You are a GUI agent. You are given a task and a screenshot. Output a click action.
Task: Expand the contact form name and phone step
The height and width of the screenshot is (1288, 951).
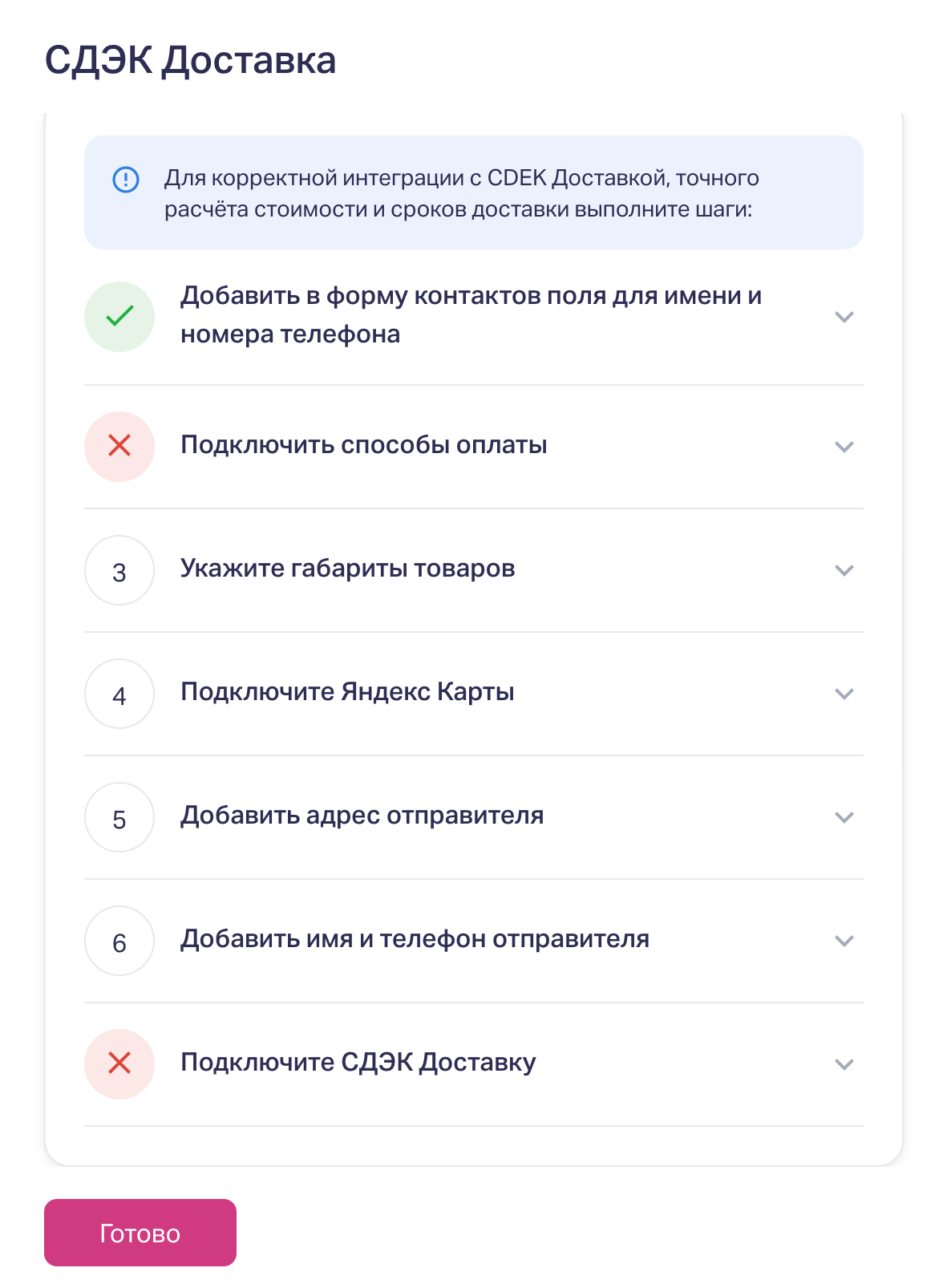[844, 317]
